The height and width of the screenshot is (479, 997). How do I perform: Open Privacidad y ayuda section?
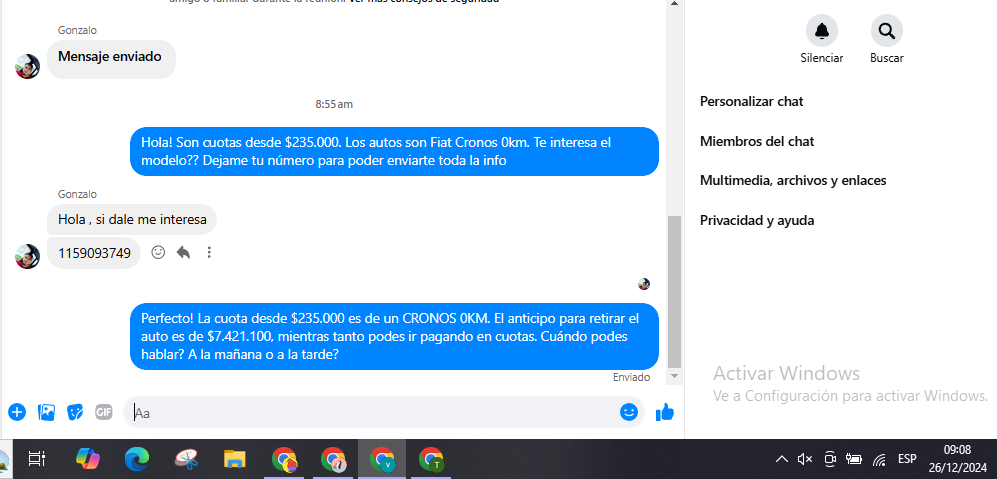coord(756,220)
